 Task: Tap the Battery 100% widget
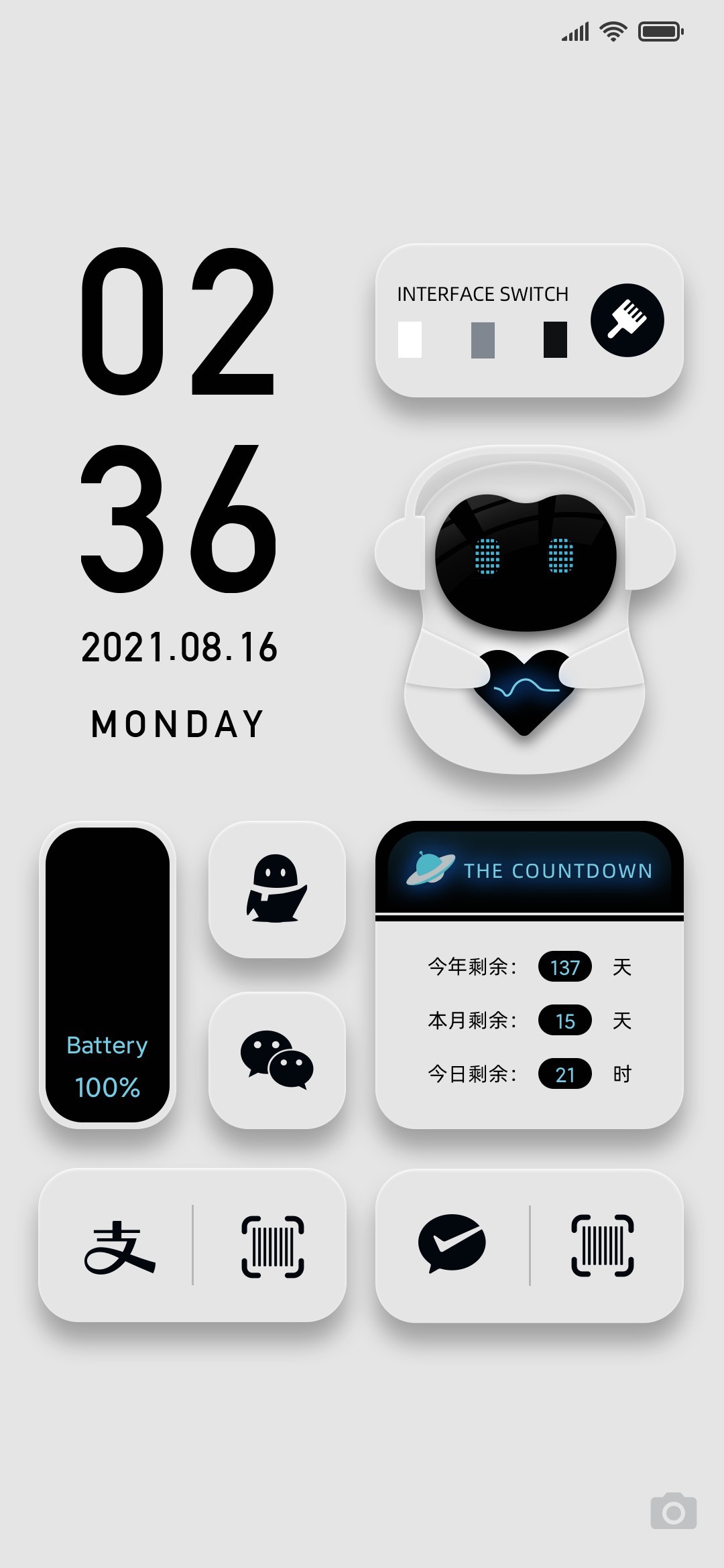click(x=107, y=975)
